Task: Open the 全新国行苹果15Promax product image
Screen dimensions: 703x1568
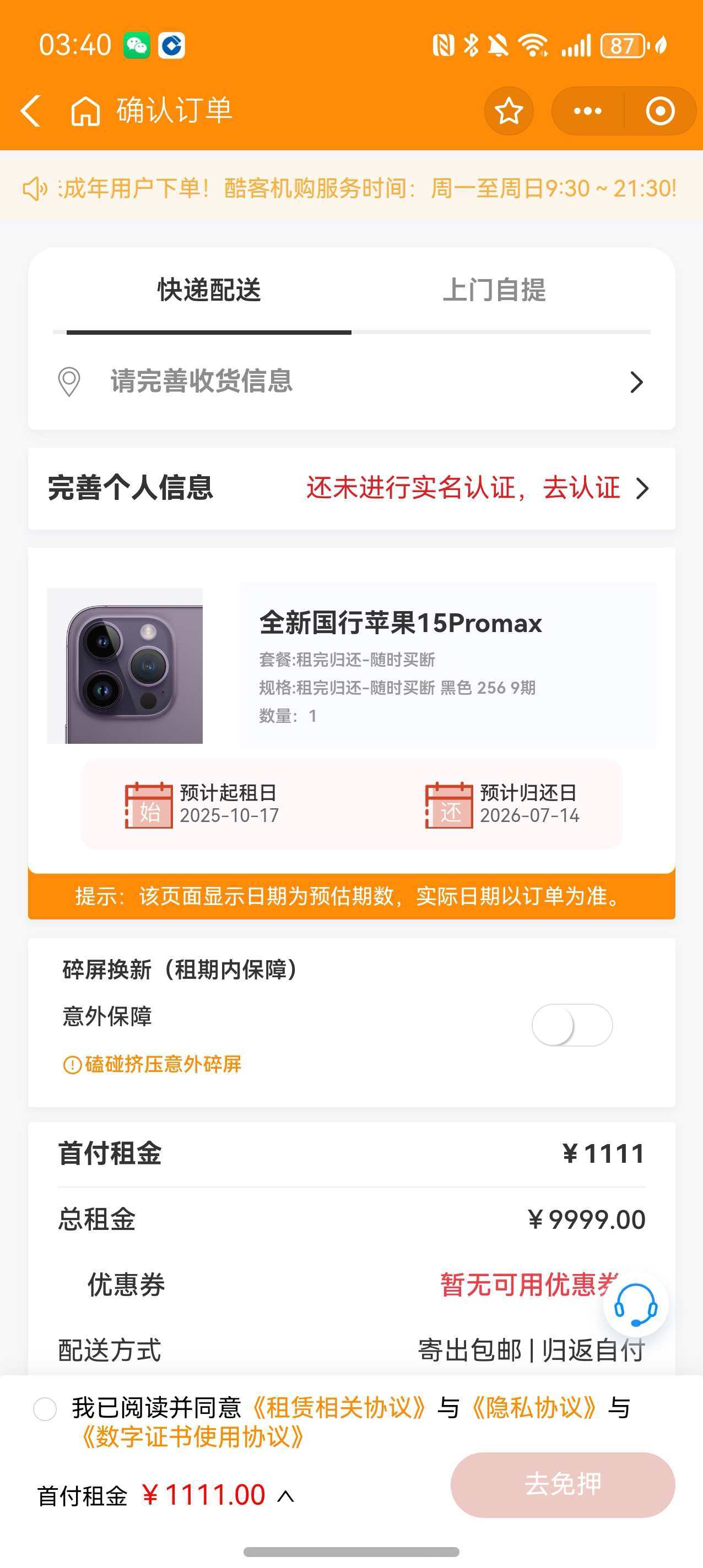Action: [x=125, y=665]
